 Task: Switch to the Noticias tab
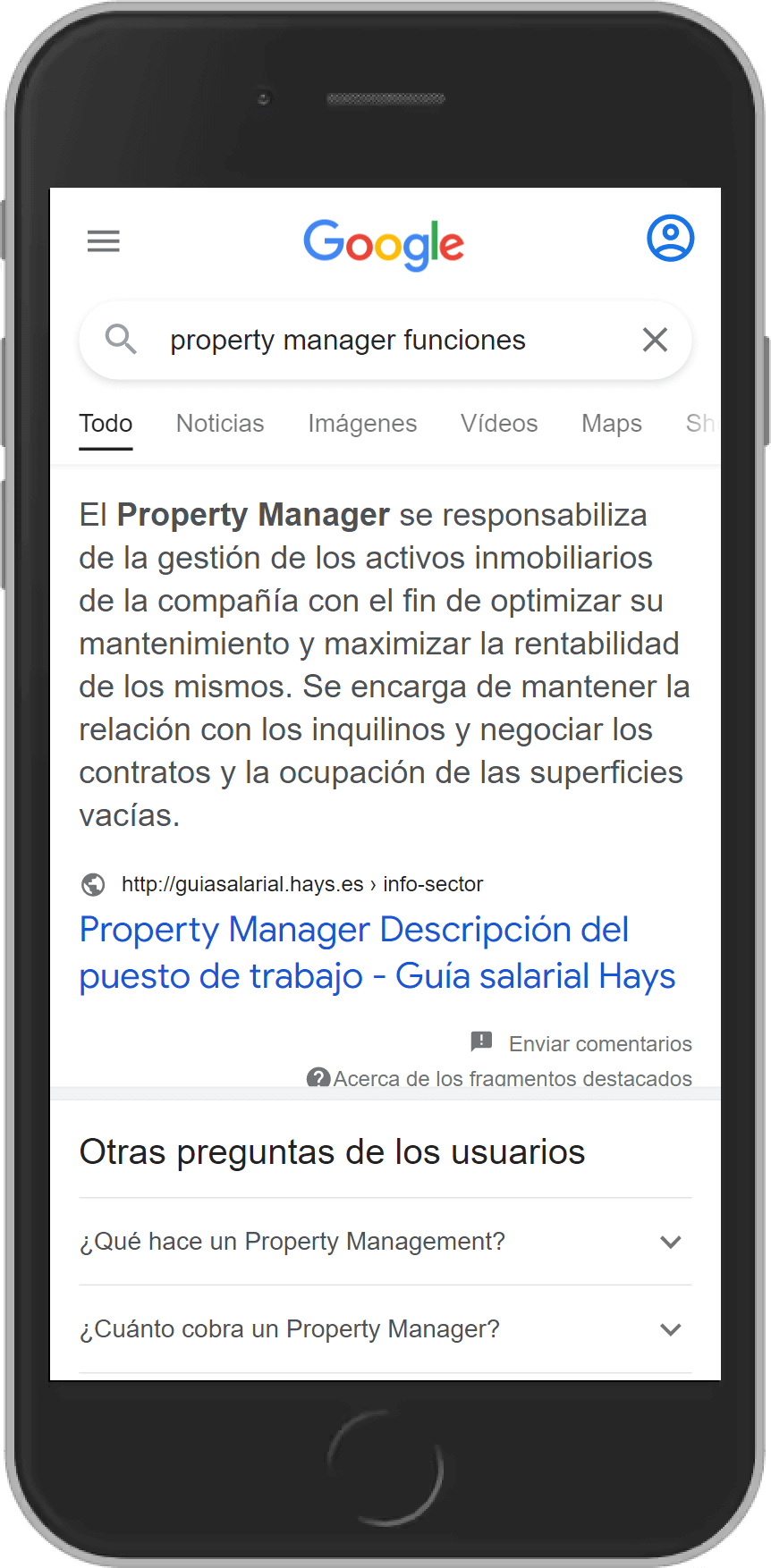coord(220,423)
